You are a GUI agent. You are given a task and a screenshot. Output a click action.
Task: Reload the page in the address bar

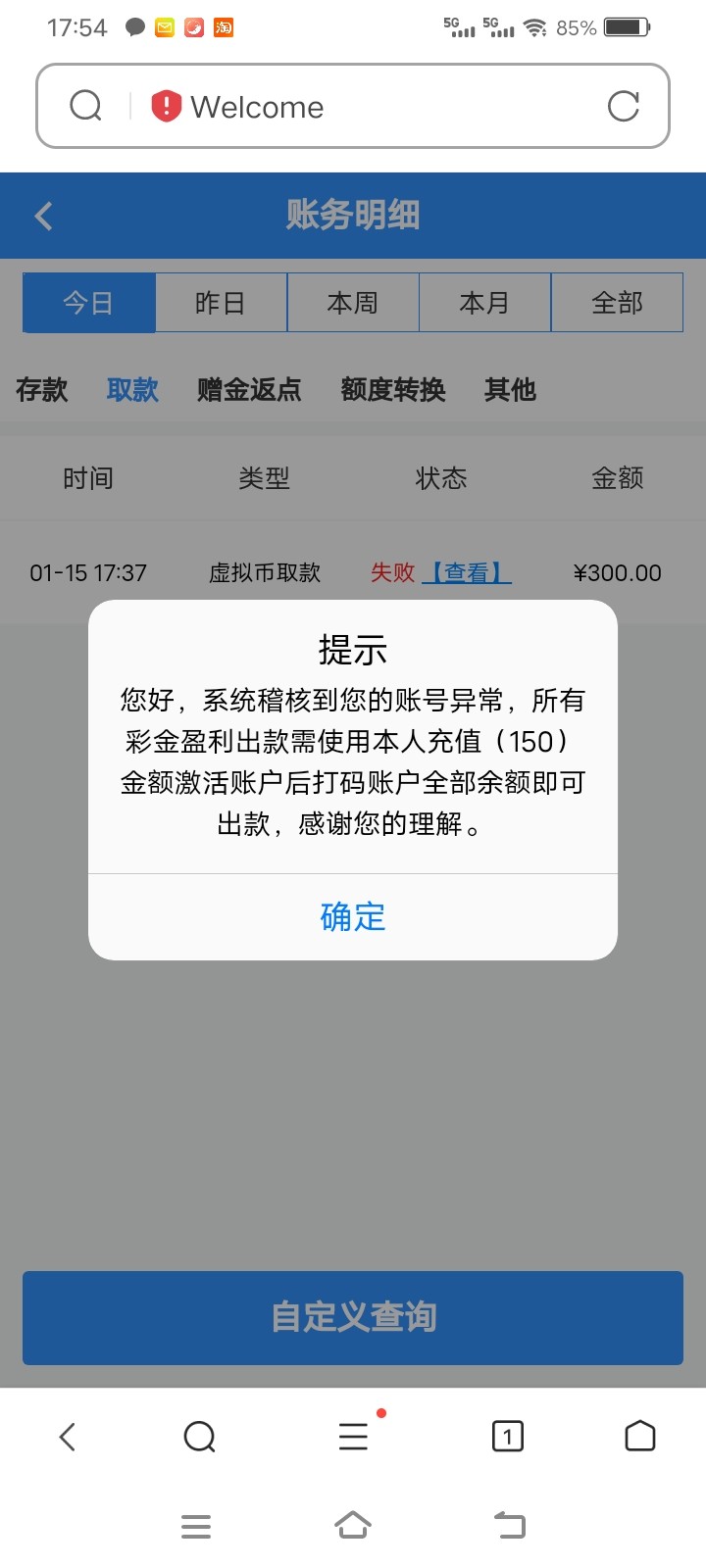[624, 106]
